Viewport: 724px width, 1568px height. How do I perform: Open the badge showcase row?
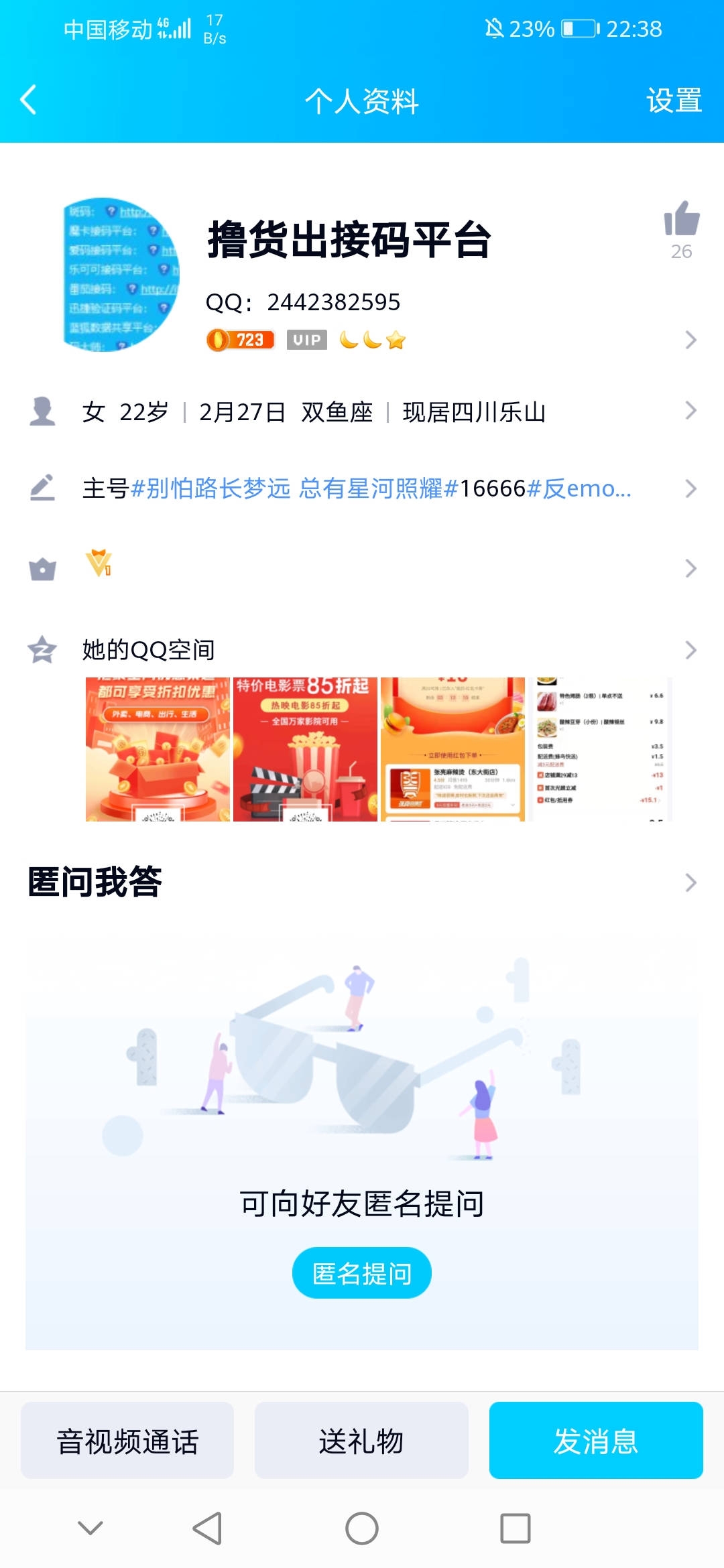(362, 568)
